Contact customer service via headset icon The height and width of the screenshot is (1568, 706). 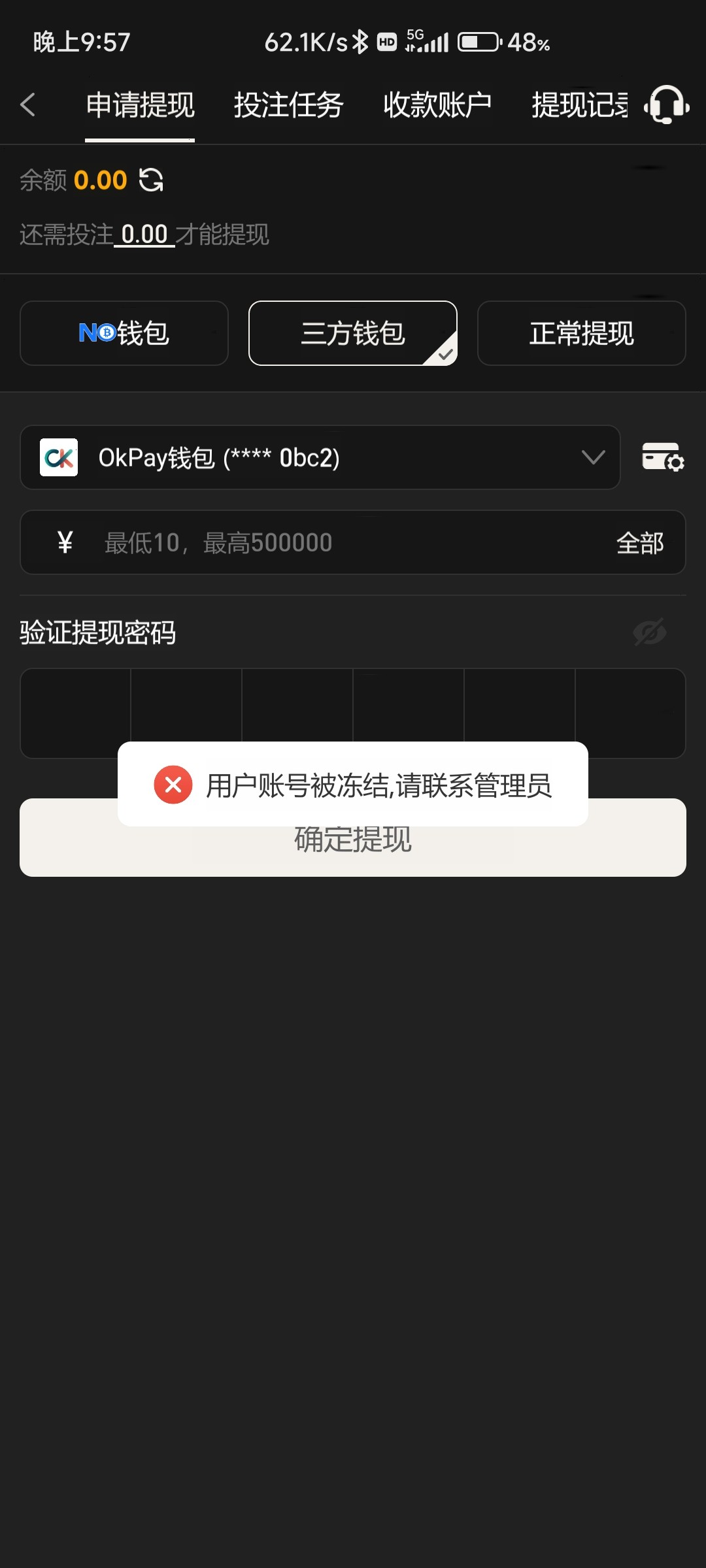666,105
